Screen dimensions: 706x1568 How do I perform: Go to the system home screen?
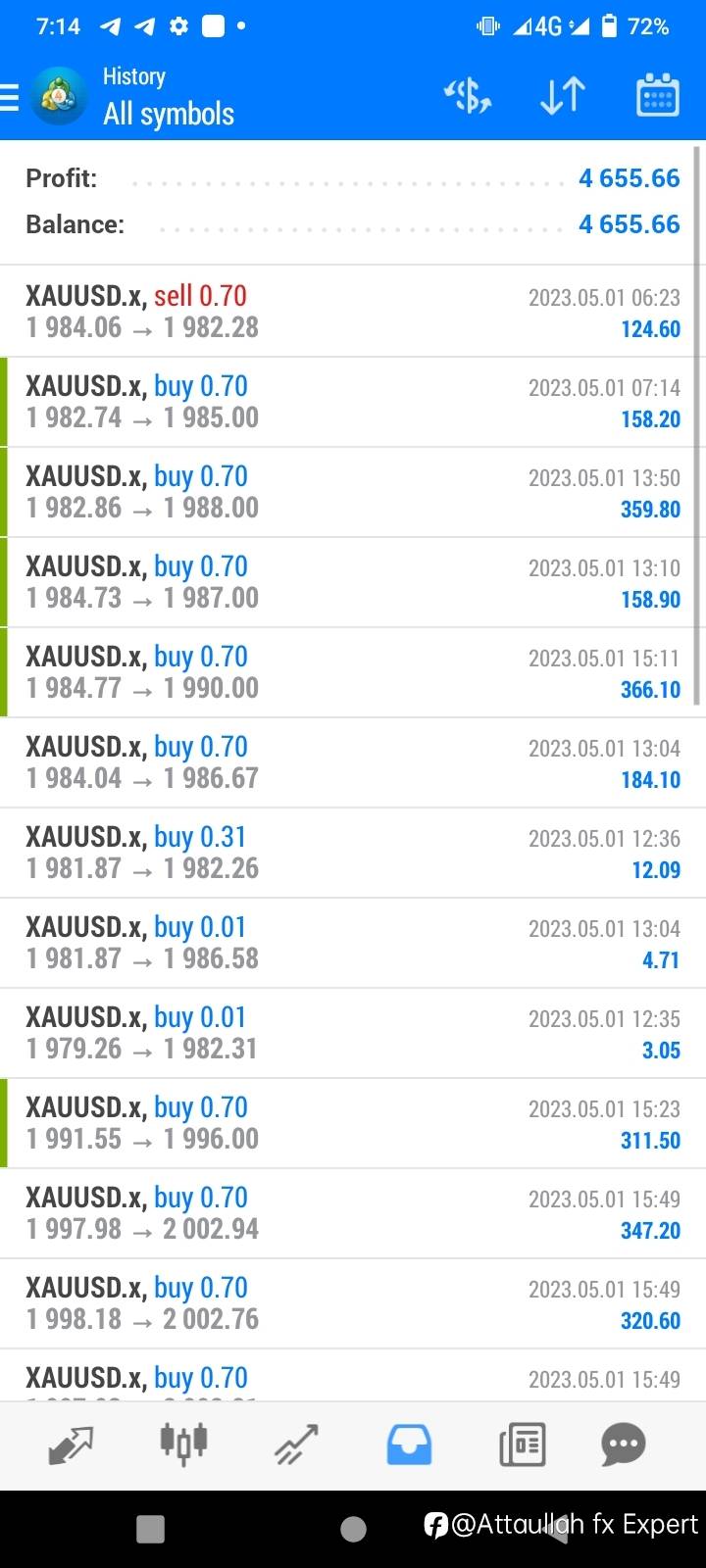point(353,1529)
